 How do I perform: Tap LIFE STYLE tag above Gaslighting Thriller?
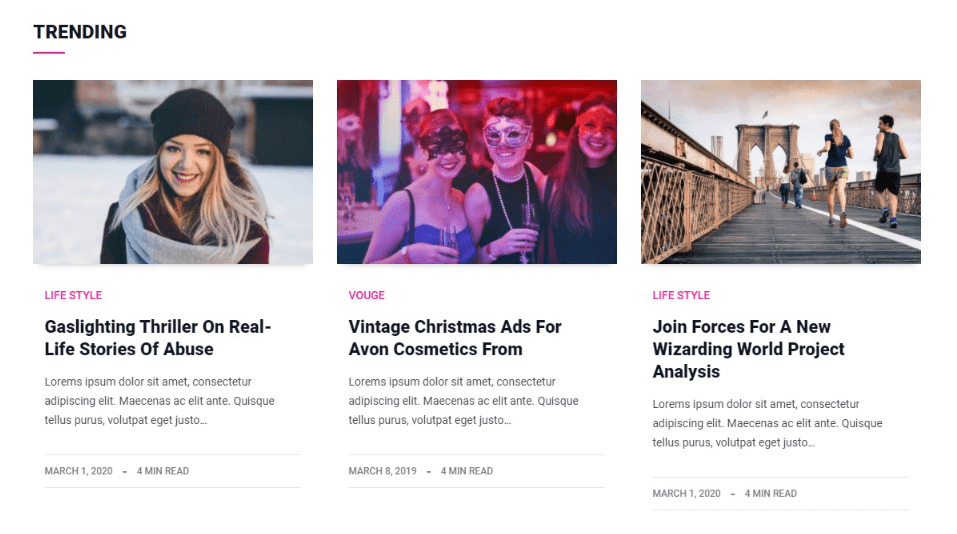point(73,295)
